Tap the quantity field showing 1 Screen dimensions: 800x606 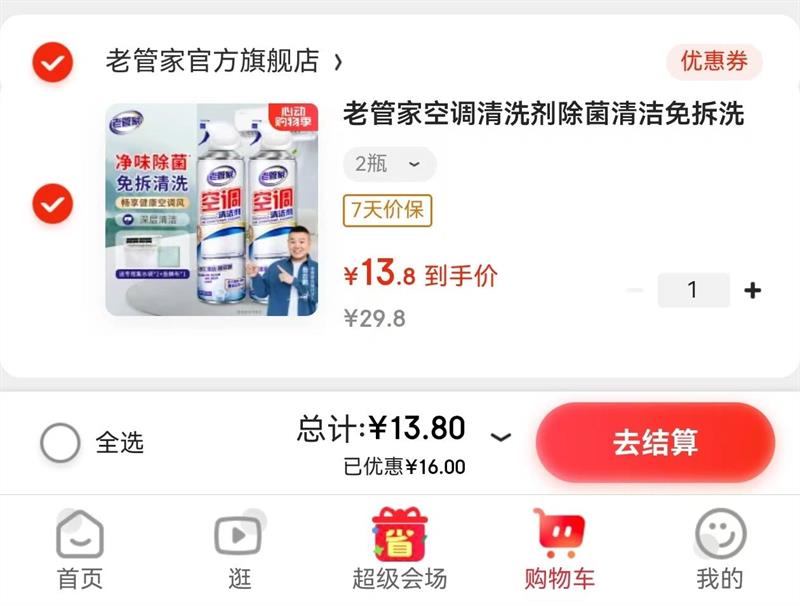[x=693, y=290]
